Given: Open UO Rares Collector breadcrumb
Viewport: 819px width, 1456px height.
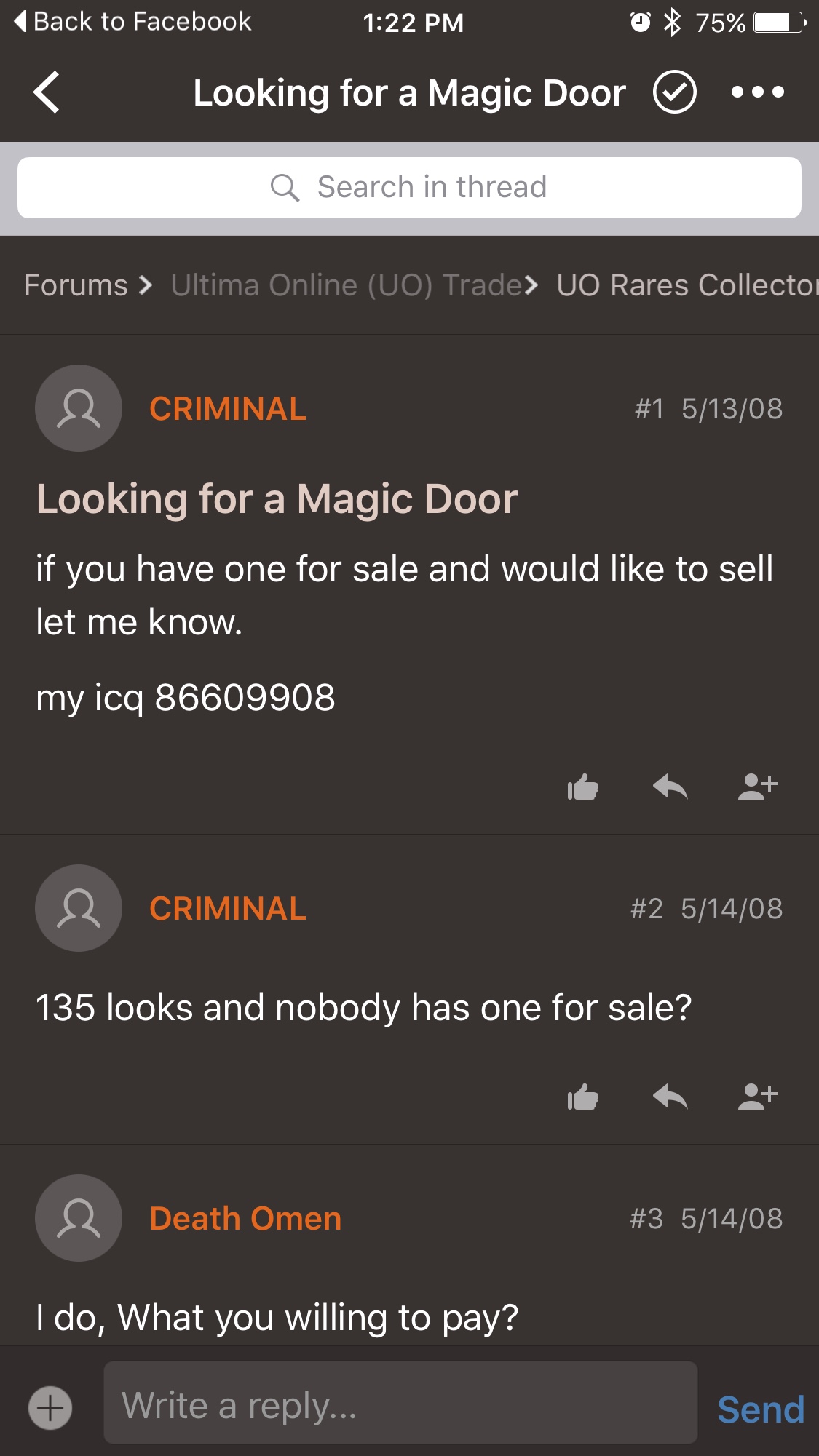Looking at the screenshot, I should 684,285.
